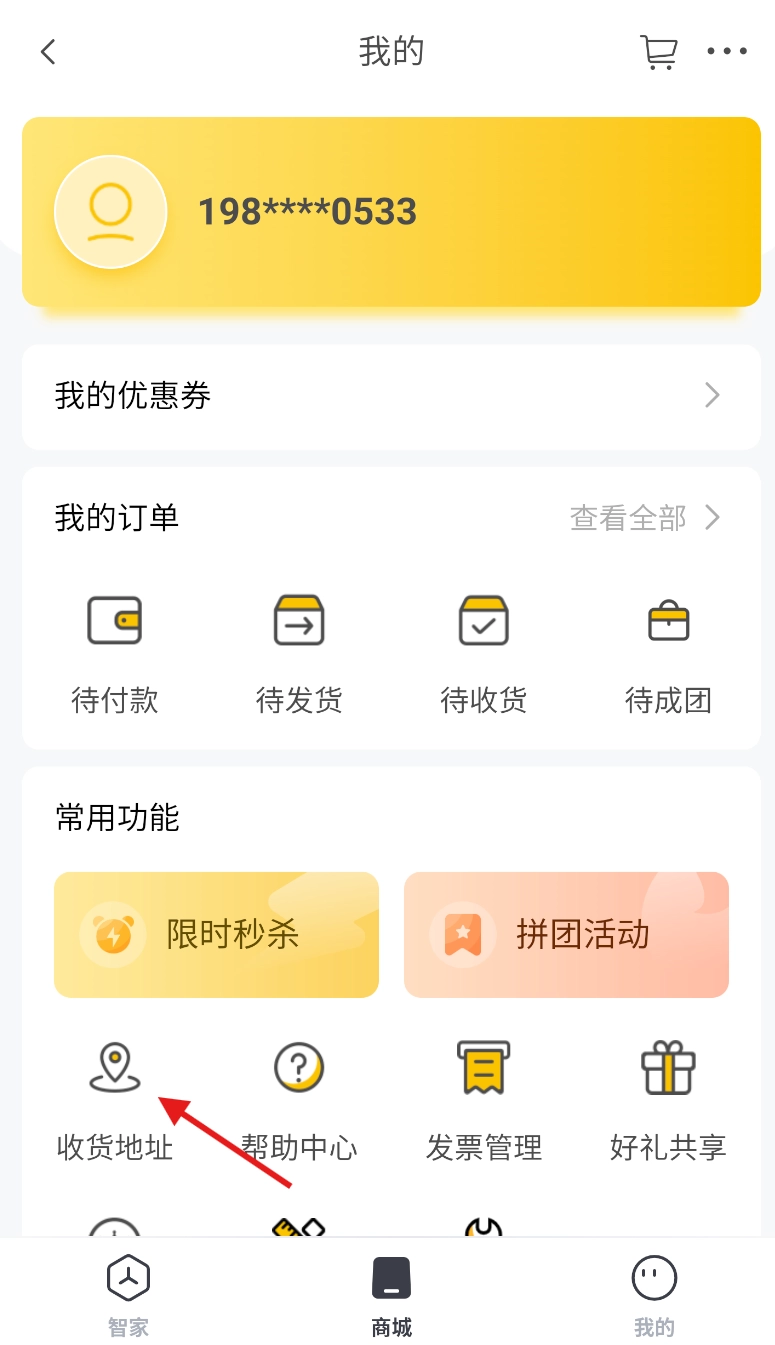Open the 拼团活动 group-buy card
Image resolution: width=775 pixels, height=1345 pixels.
tap(566, 935)
